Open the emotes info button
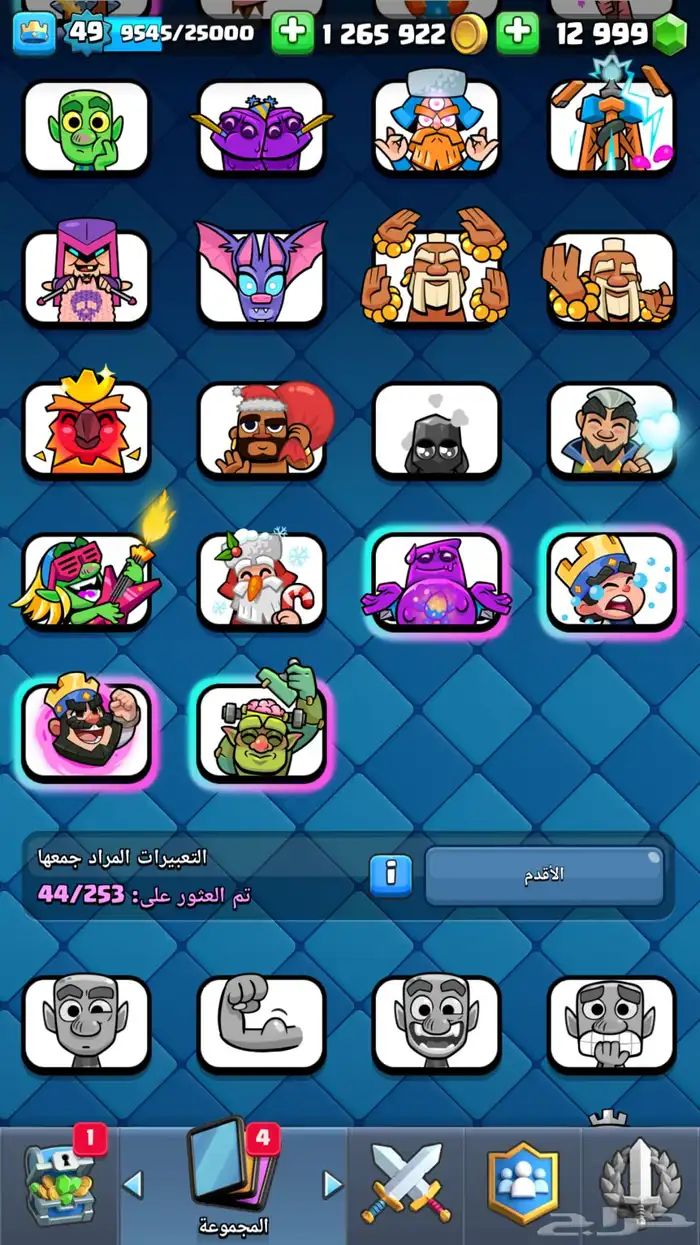 [391, 875]
